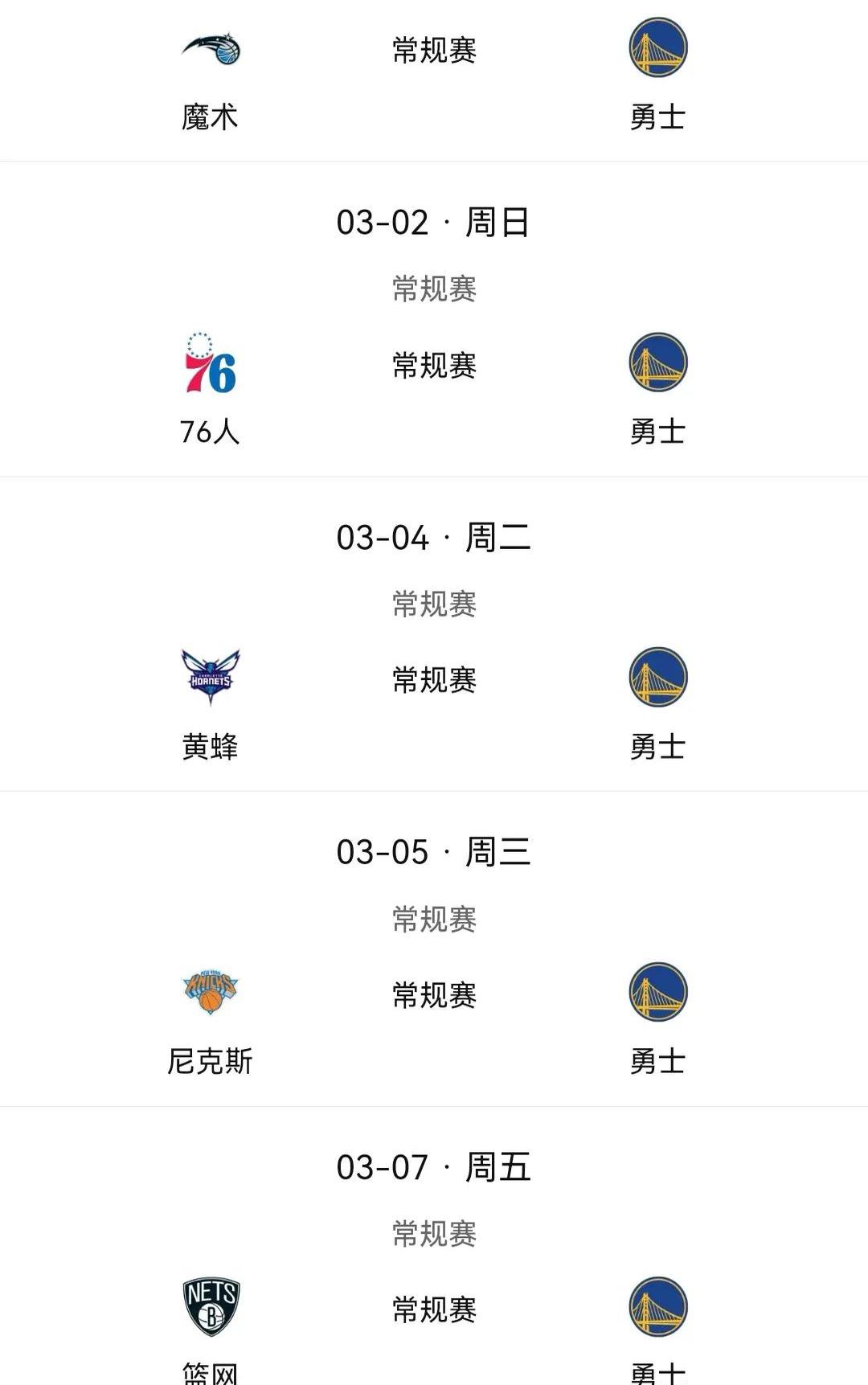Click the Warriors logo next to Knicks
Image resolution: width=868 pixels, height=1385 pixels.
pyautogui.click(x=657, y=990)
